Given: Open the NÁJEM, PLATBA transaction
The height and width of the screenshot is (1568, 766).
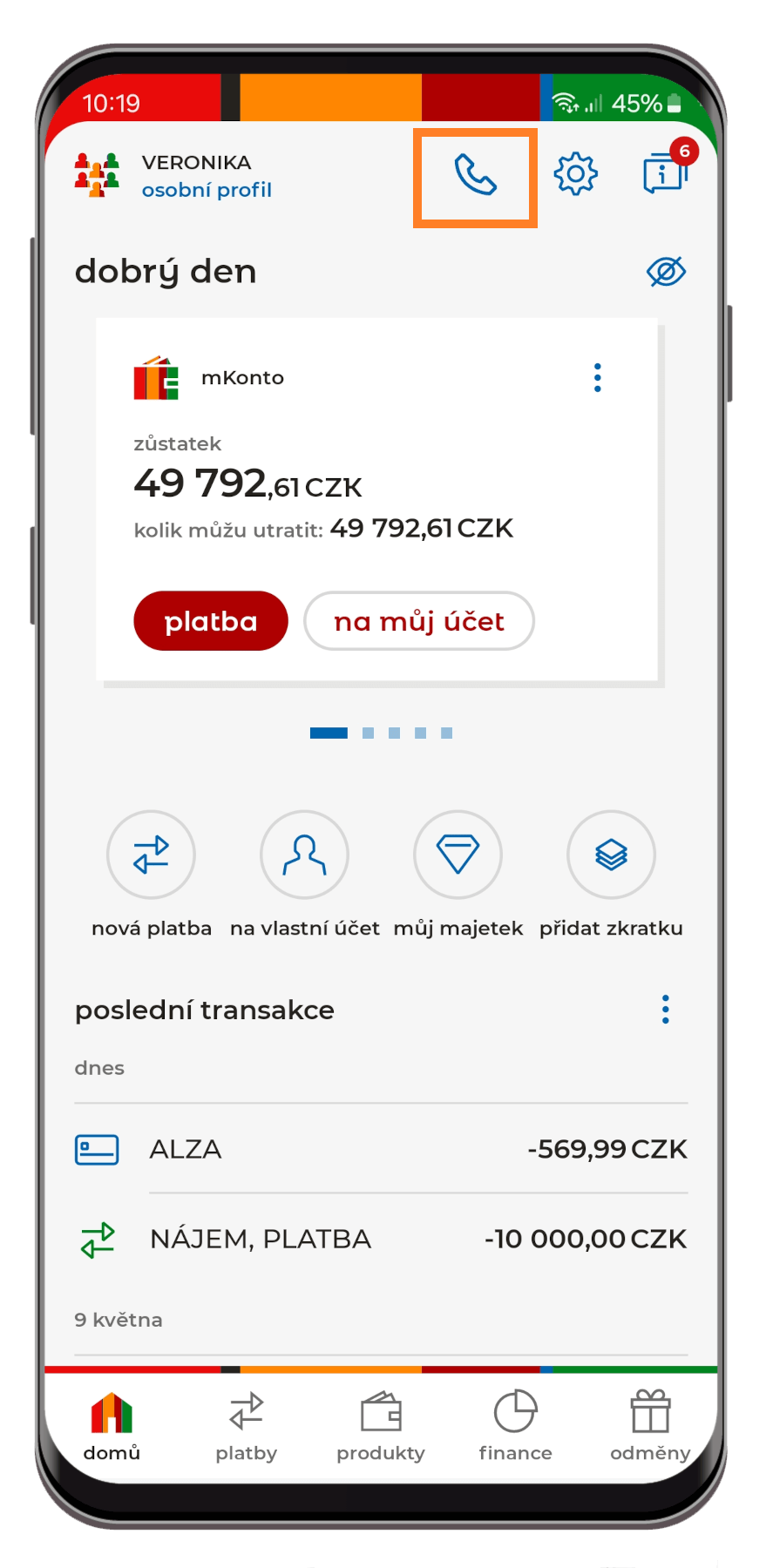Looking at the screenshot, I should click(381, 1240).
